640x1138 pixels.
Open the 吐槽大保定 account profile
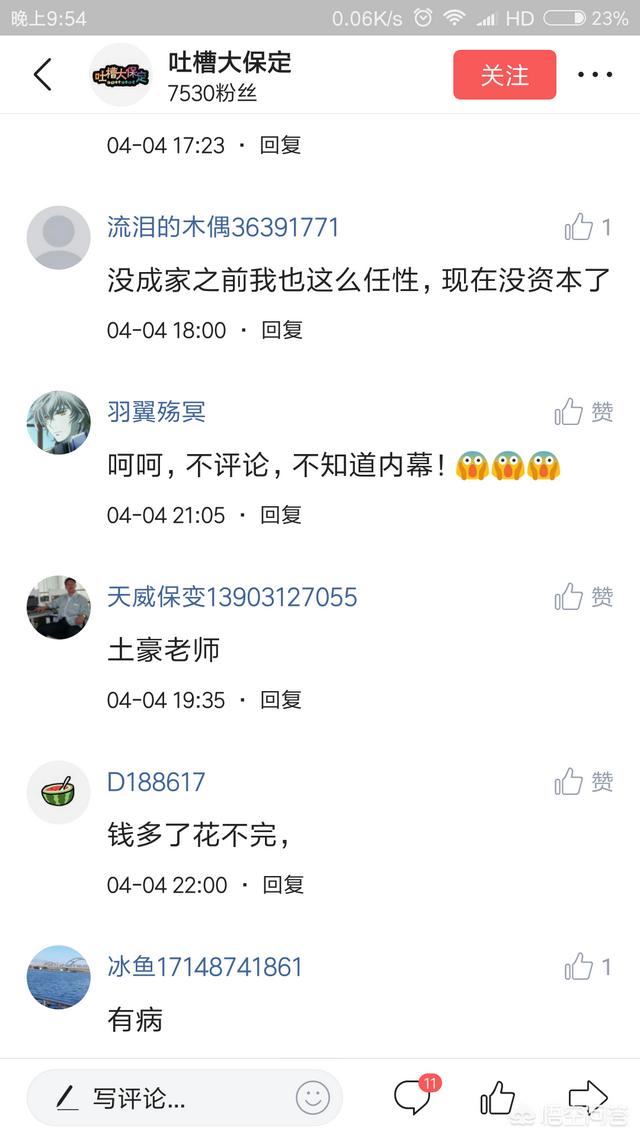tap(229, 62)
